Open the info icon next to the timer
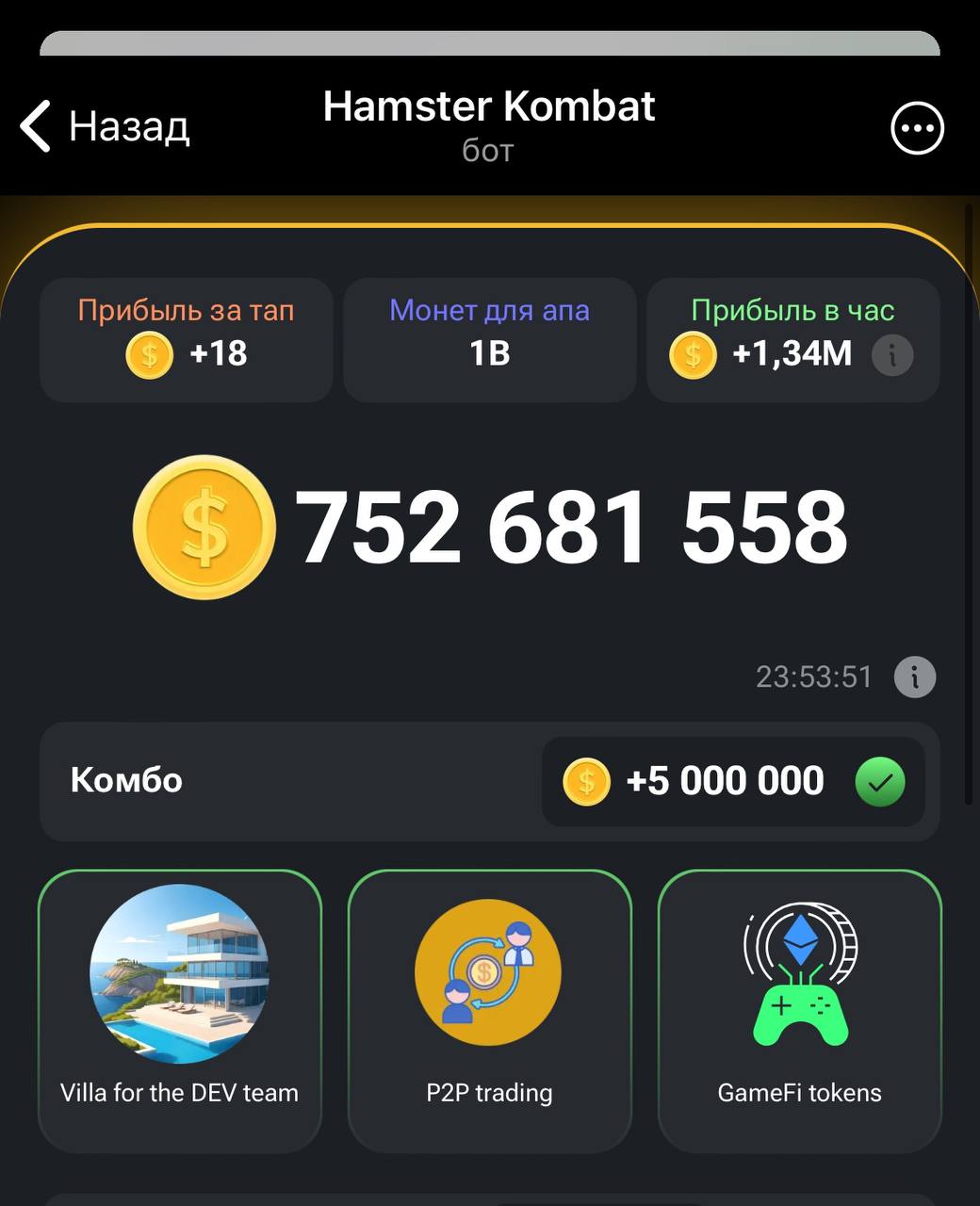Viewport: 980px width, 1206px height. 914,676
